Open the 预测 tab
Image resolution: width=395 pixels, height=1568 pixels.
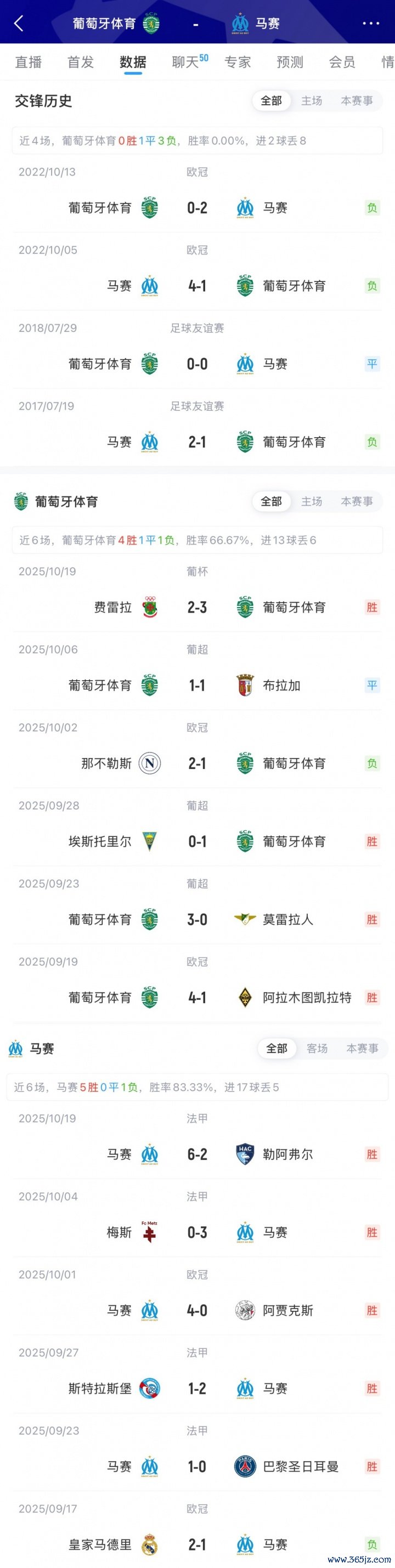pyautogui.click(x=290, y=62)
